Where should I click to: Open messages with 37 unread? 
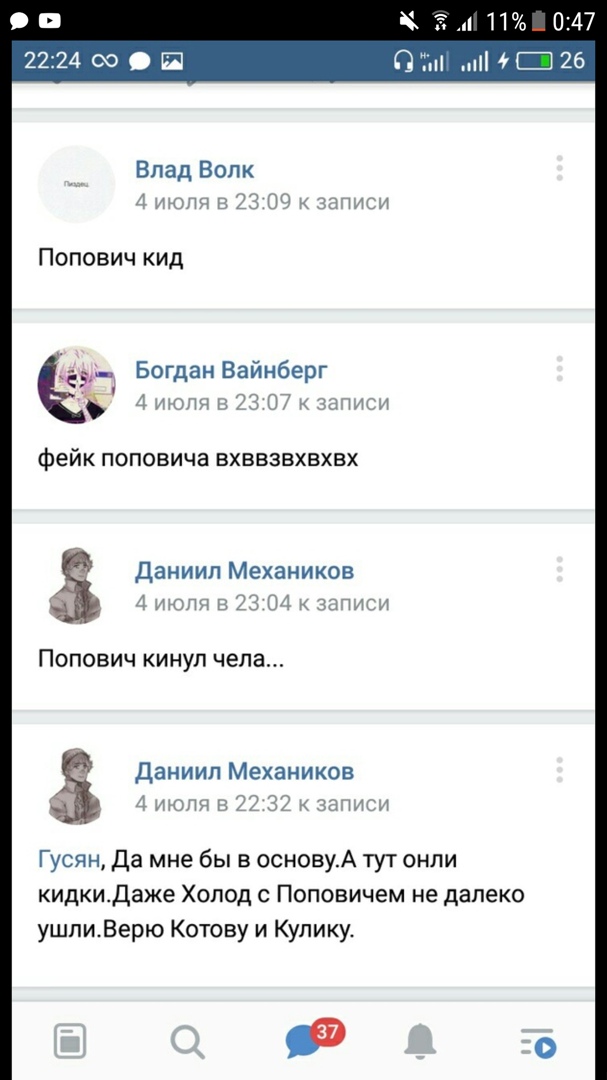pos(303,1043)
